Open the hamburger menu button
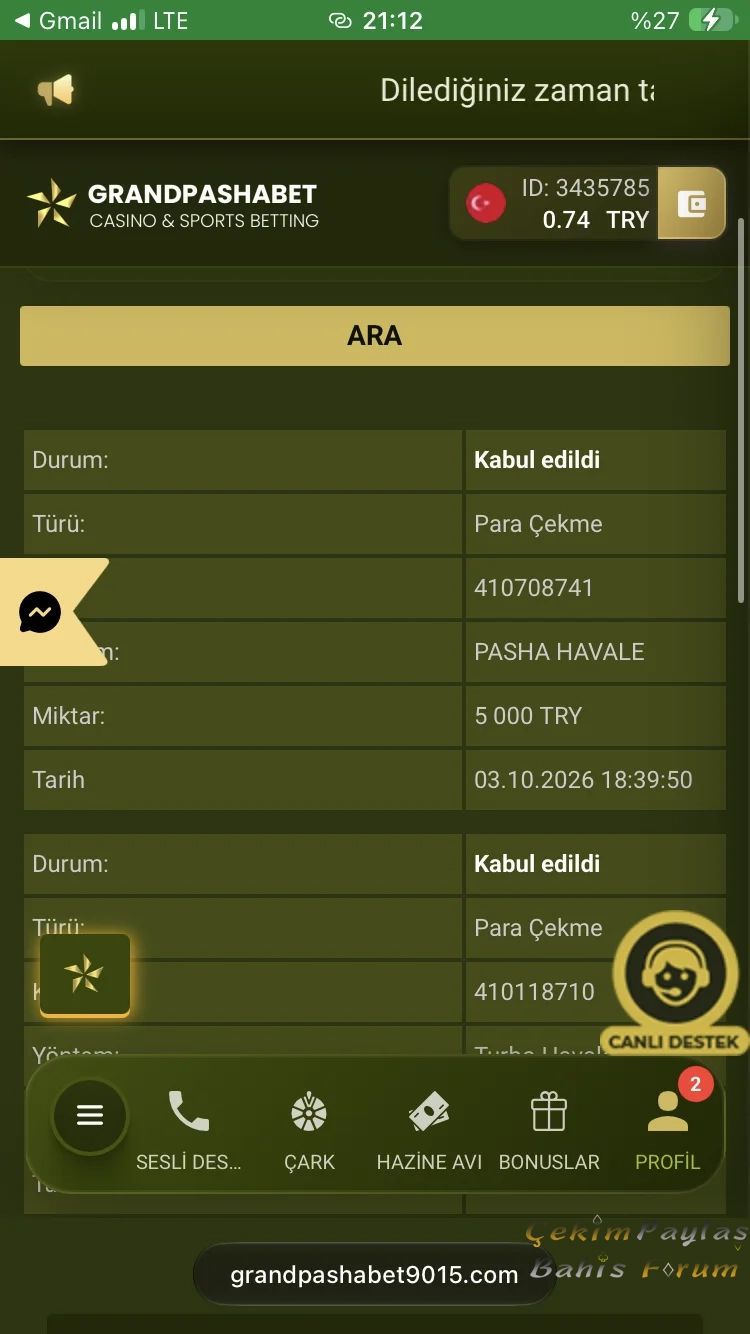This screenshot has height=1334, width=750. pyautogui.click(x=90, y=1116)
